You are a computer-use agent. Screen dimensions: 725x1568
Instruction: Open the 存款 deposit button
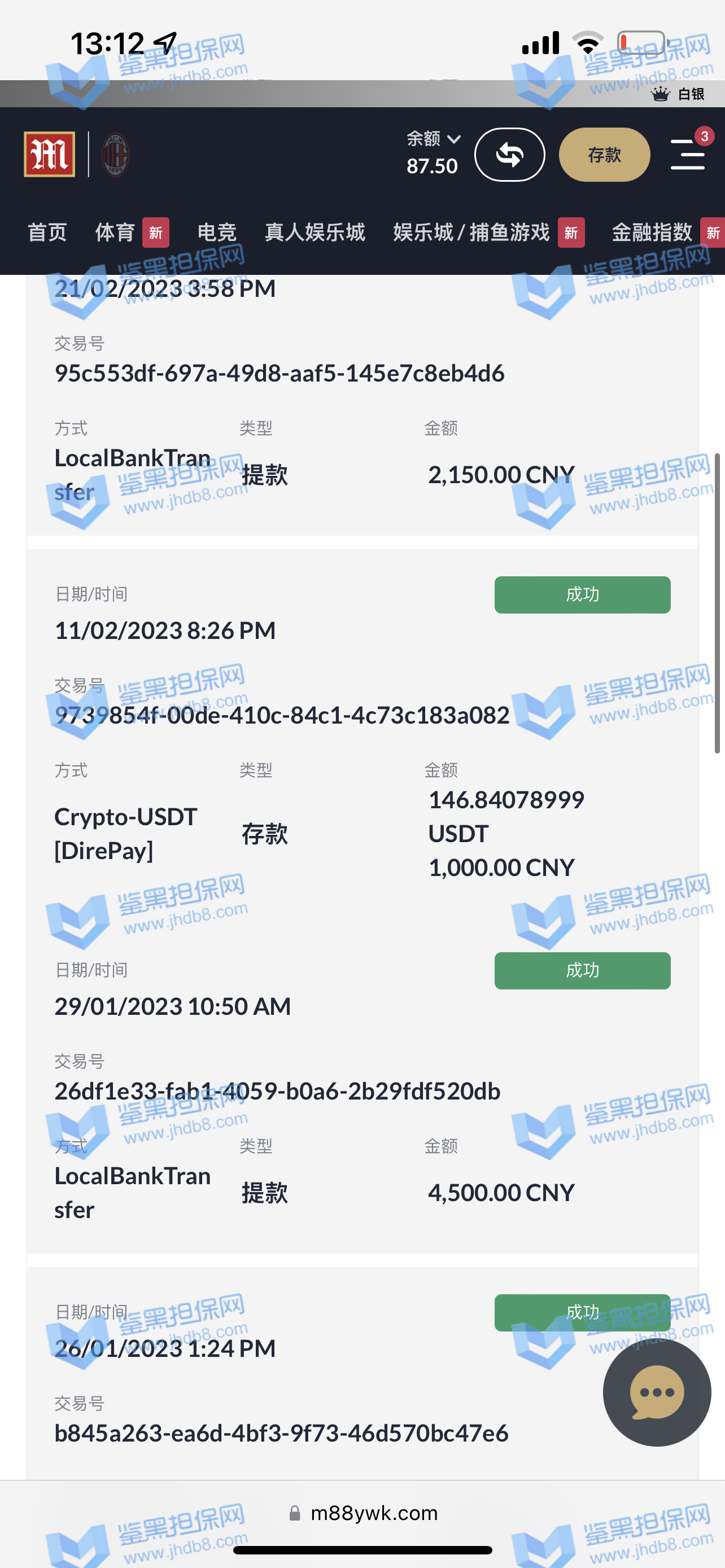(604, 155)
